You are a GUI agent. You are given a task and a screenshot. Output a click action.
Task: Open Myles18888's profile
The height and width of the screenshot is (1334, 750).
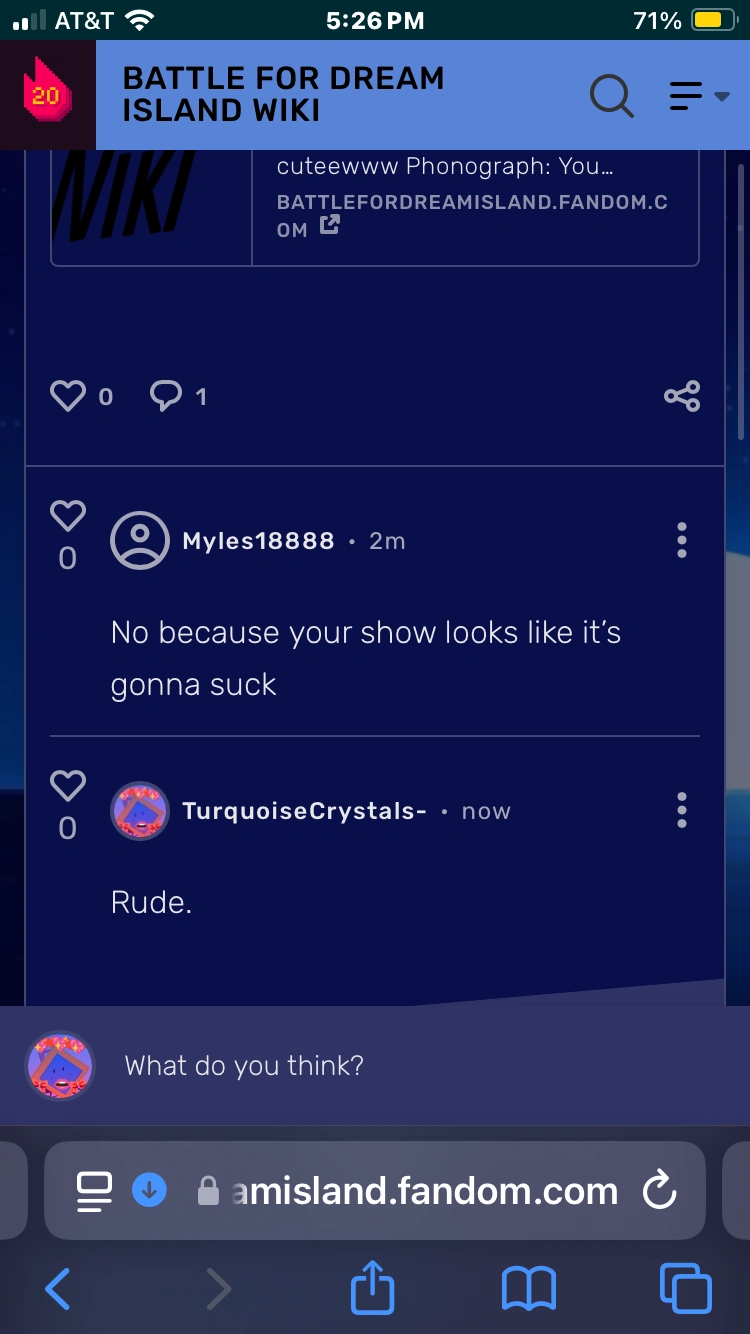point(258,541)
